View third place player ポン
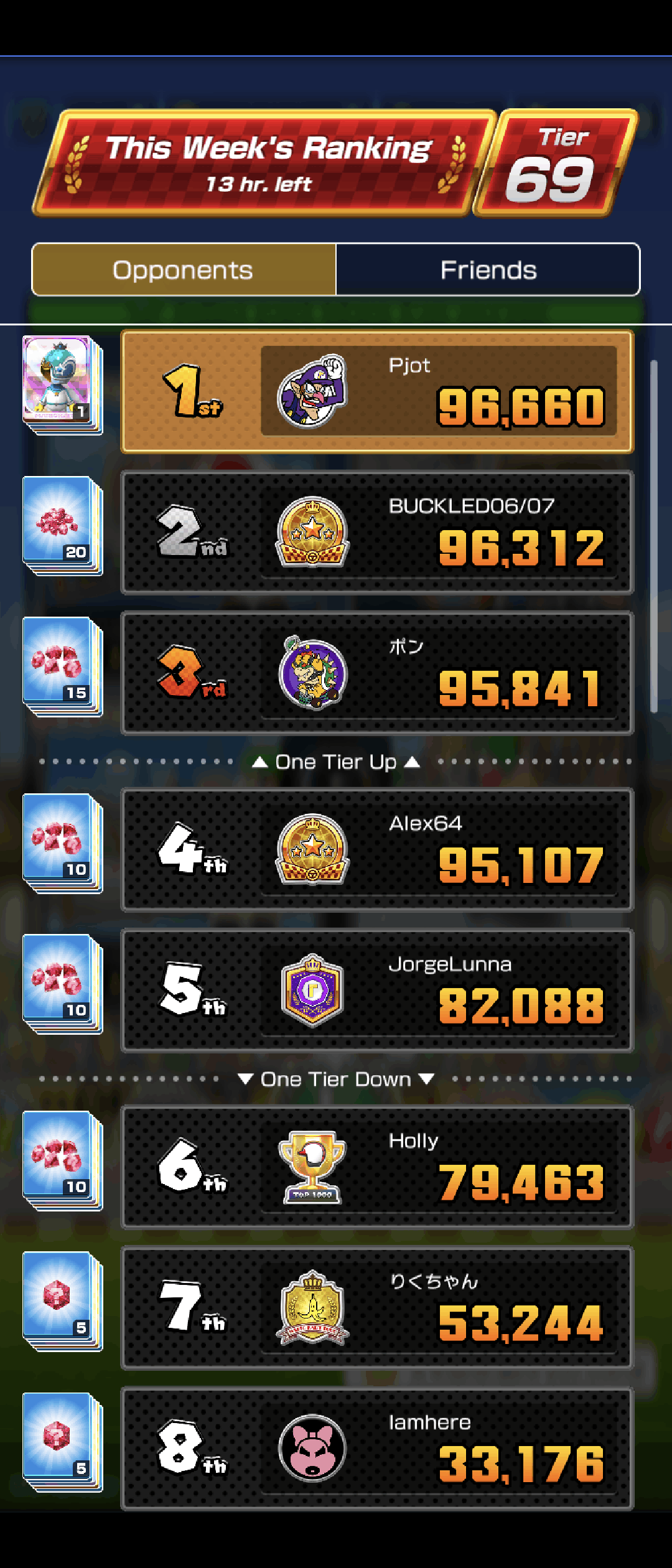The width and height of the screenshot is (672, 1568). coord(377,673)
